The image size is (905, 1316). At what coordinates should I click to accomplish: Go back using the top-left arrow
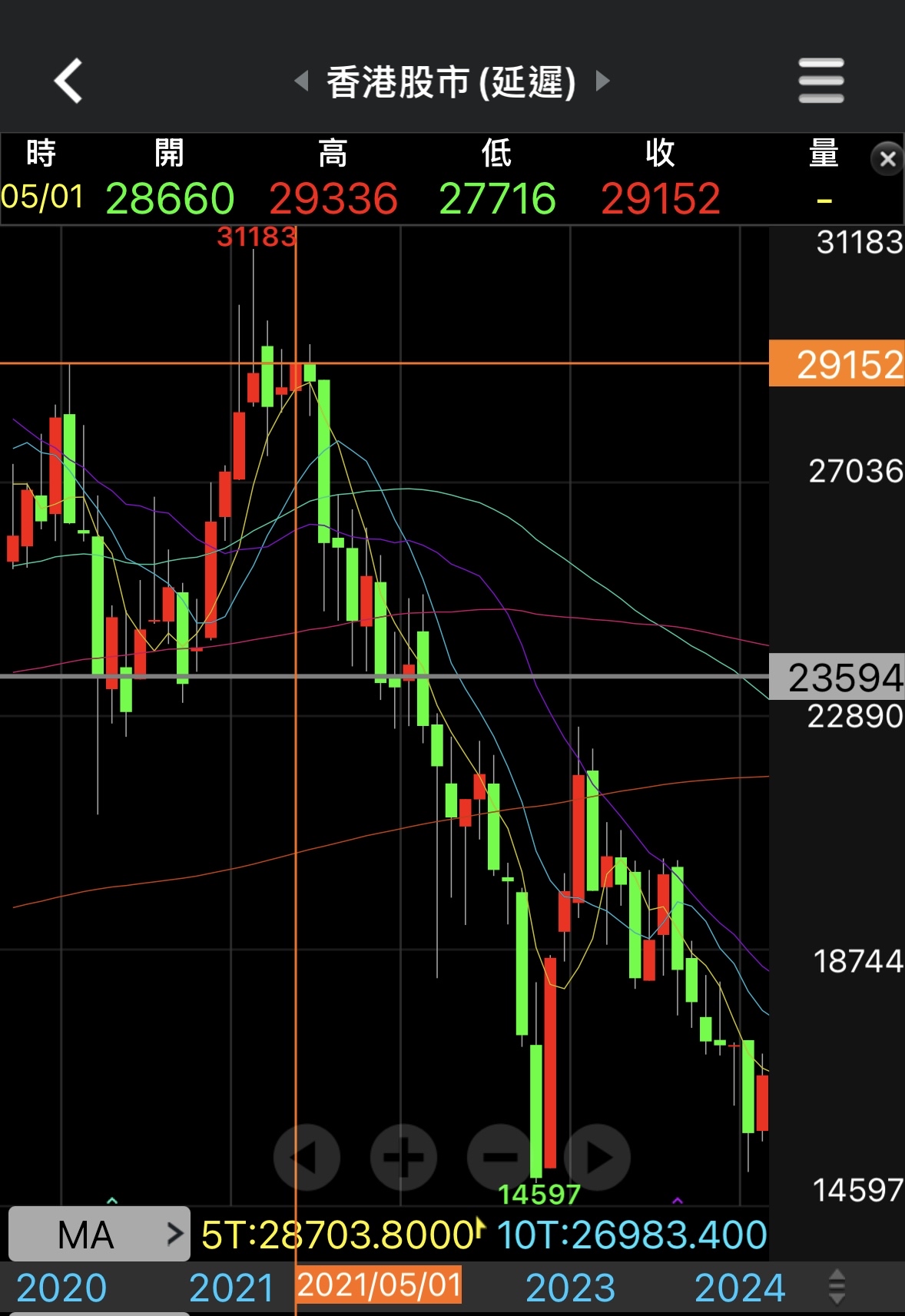[x=68, y=81]
